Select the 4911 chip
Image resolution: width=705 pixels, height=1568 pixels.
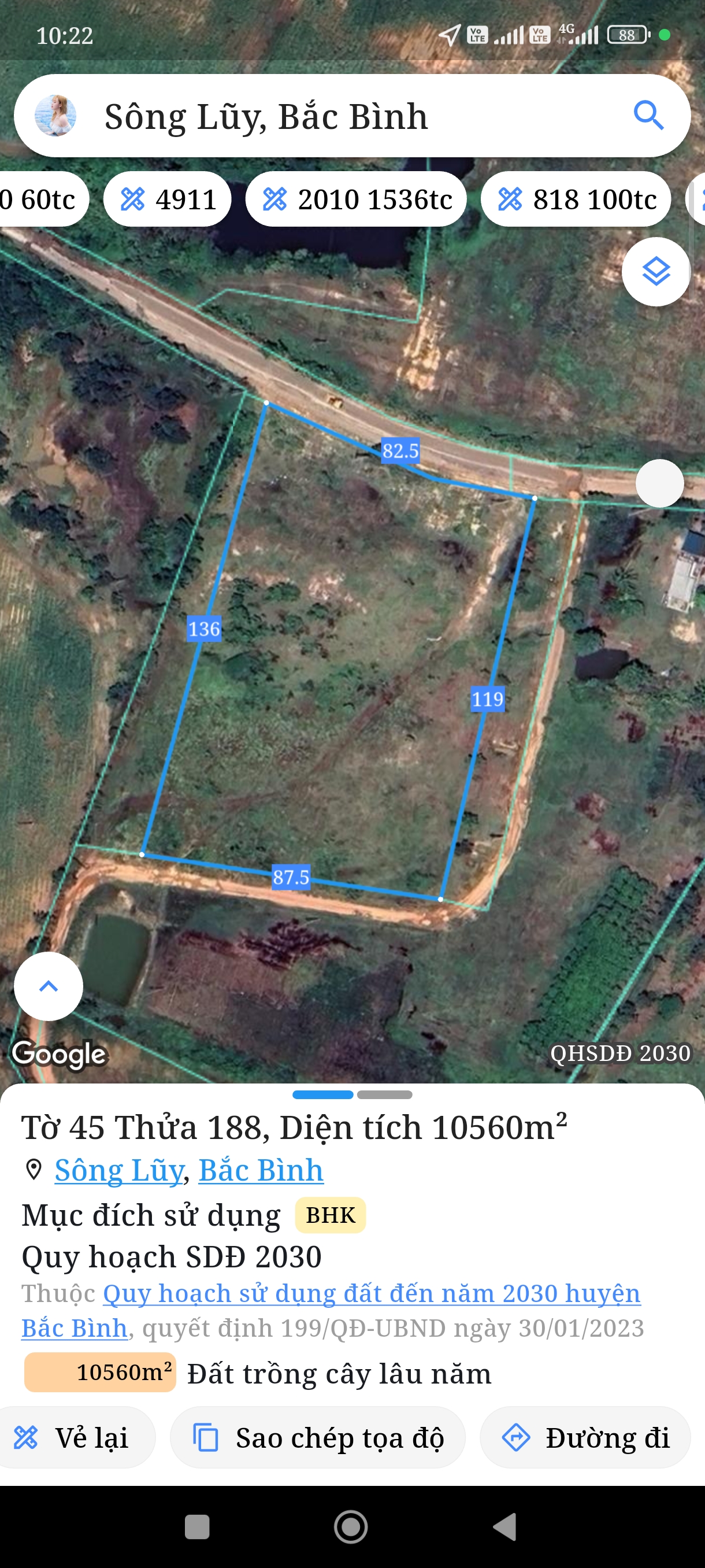click(x=167, y=199)
